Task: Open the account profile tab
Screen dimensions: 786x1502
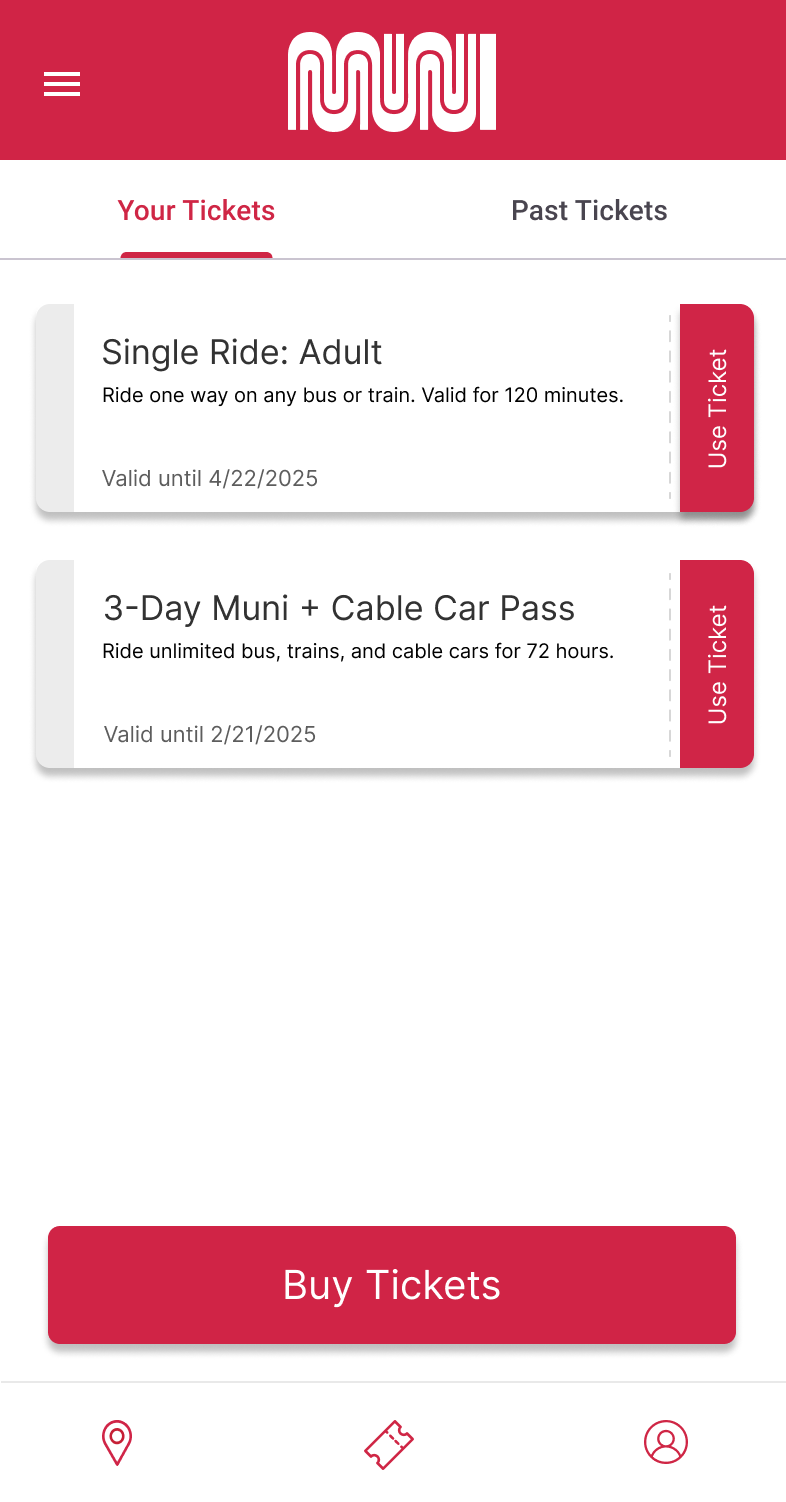Action: (666, 1442)
